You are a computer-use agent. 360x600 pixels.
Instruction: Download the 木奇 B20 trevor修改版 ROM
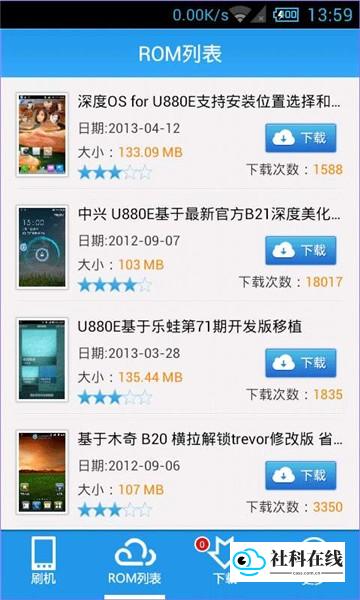tap(301, 475)
